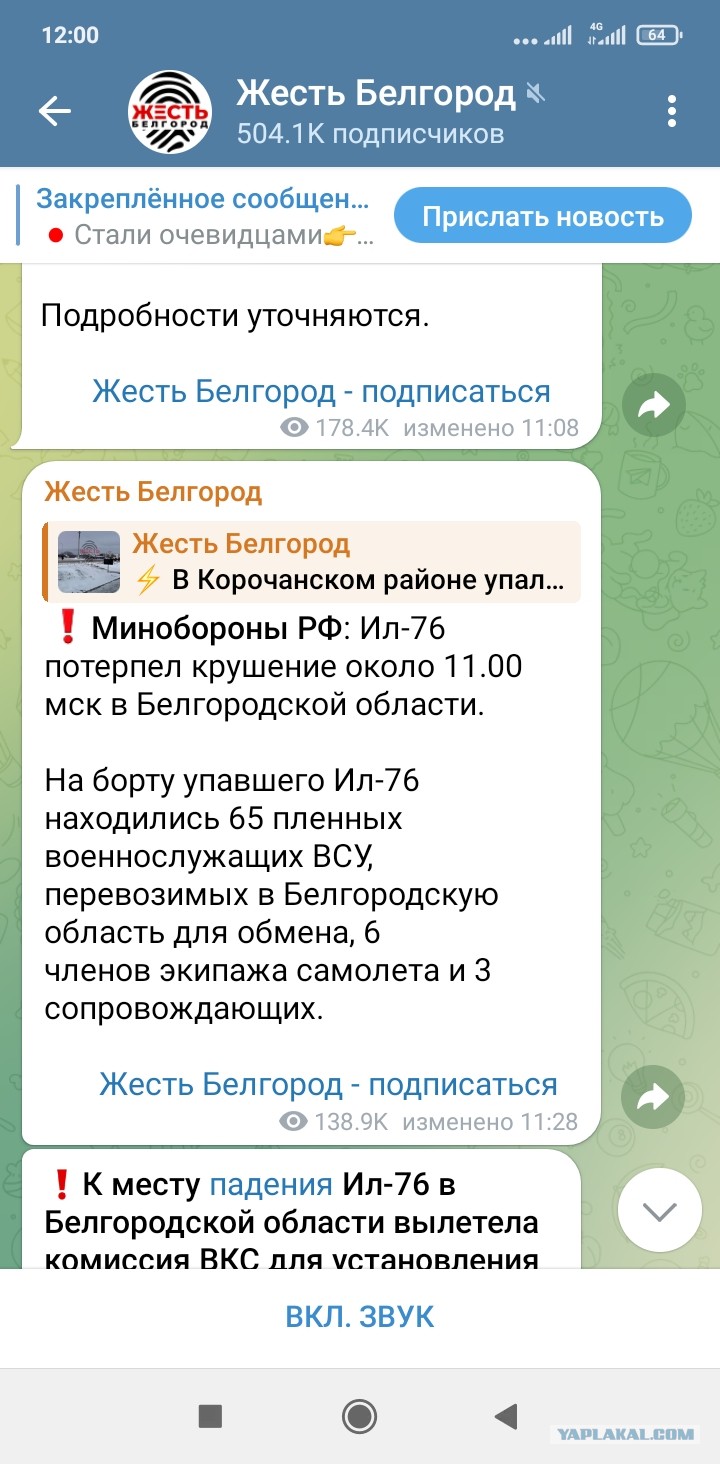Go back using the arrow in header
720x1464 pixels.
point(55,111)
